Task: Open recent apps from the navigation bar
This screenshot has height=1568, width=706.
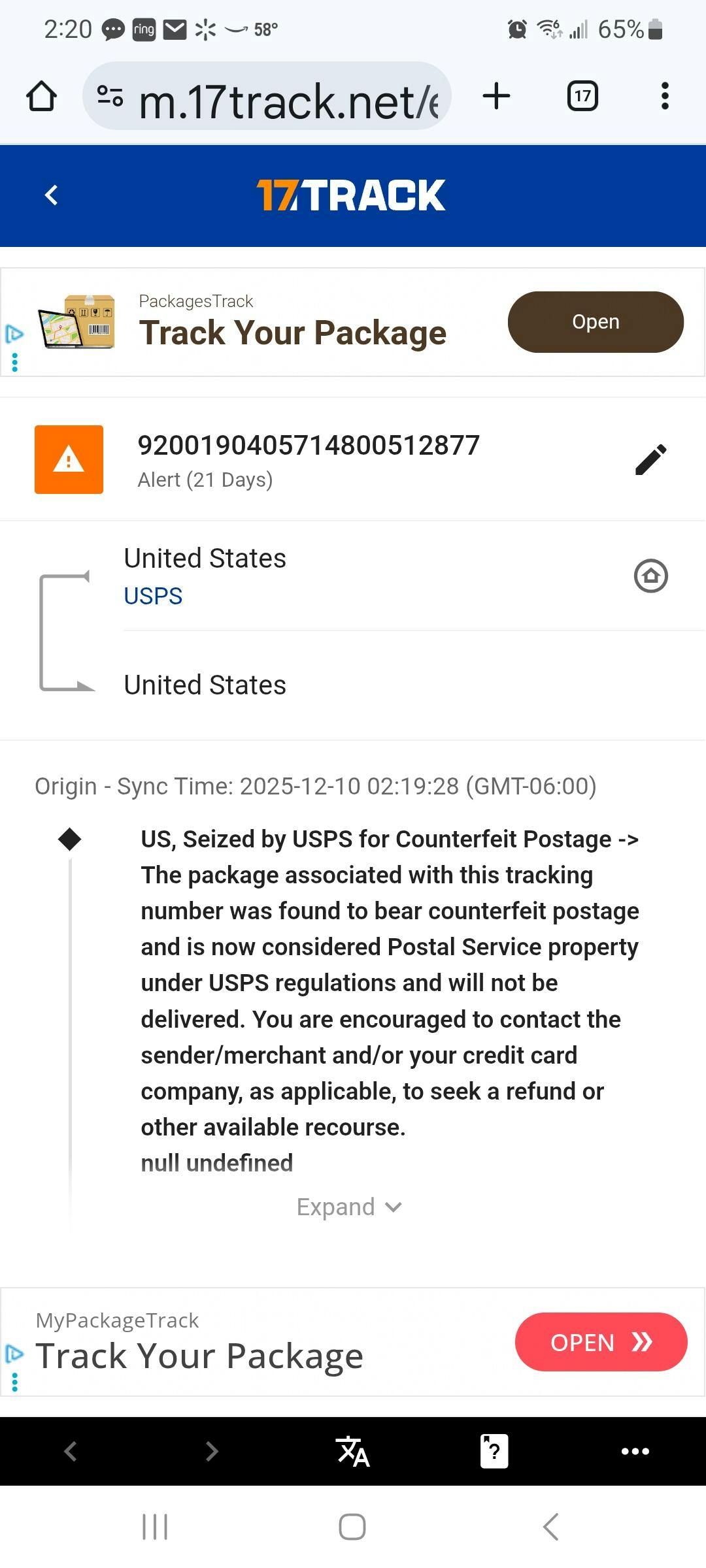Action: pos(155,1527)
